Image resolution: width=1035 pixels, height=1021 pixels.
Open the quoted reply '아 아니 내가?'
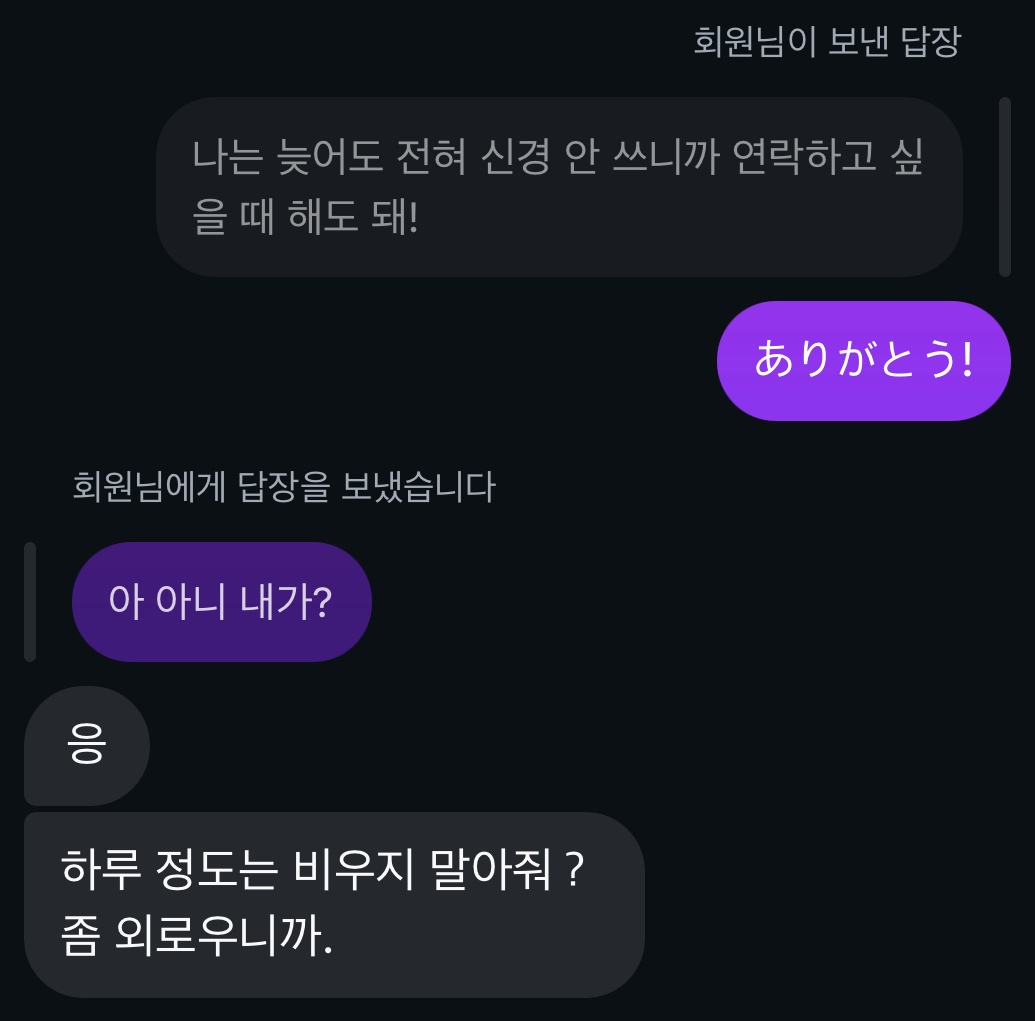click(x=221, y=602)
